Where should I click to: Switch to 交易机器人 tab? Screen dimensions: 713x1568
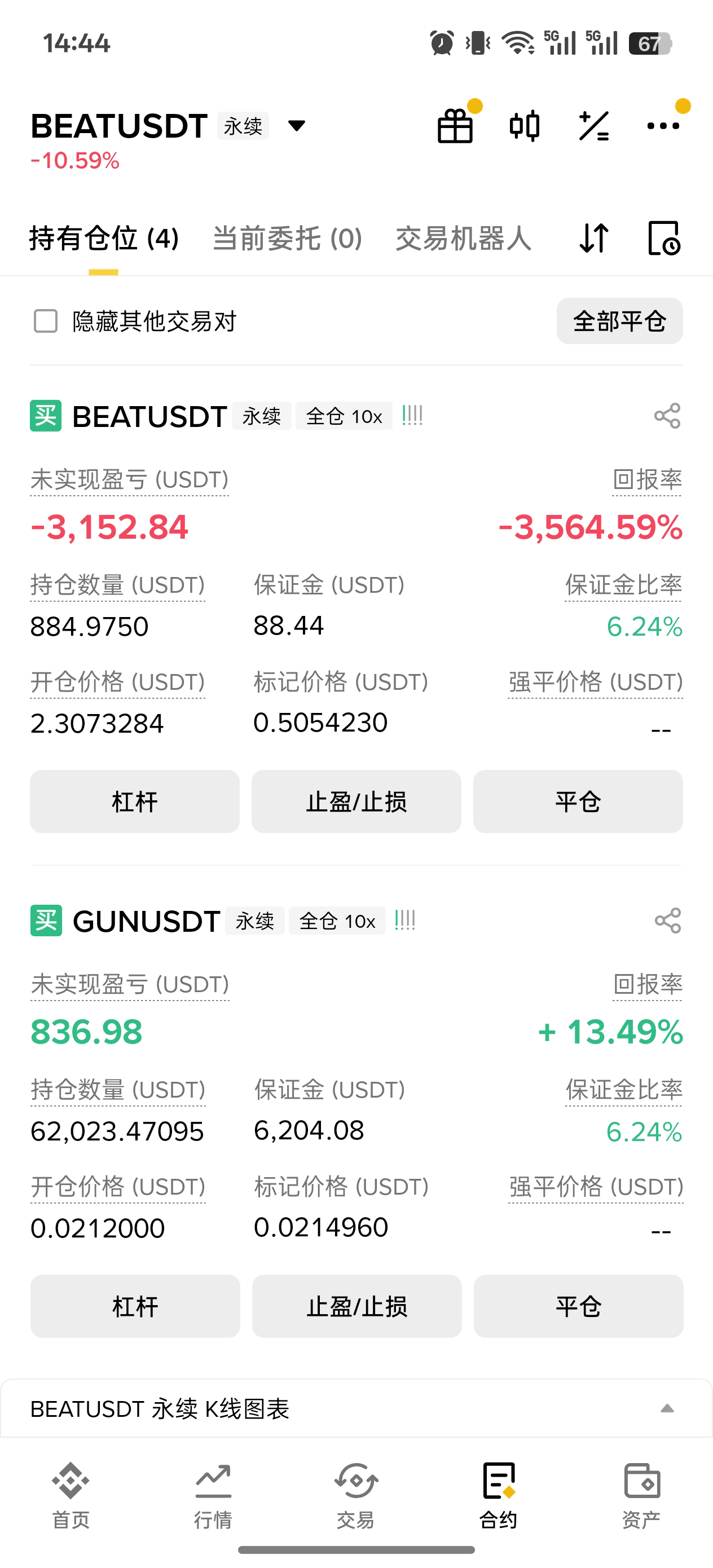(x=463, y=238)
